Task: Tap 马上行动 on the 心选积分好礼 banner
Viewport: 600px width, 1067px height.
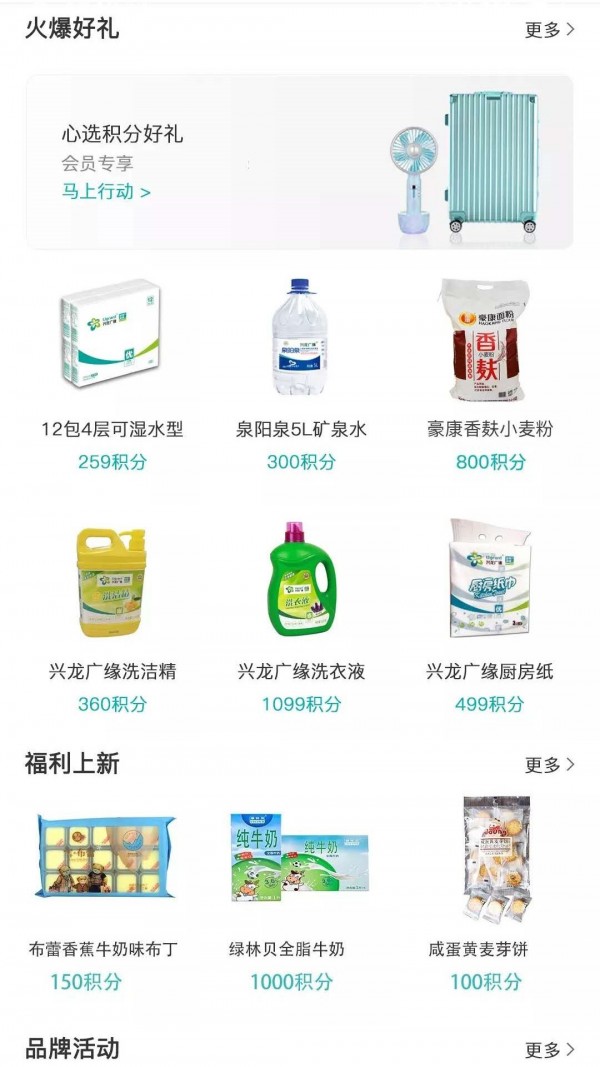Action: point(106,192)
